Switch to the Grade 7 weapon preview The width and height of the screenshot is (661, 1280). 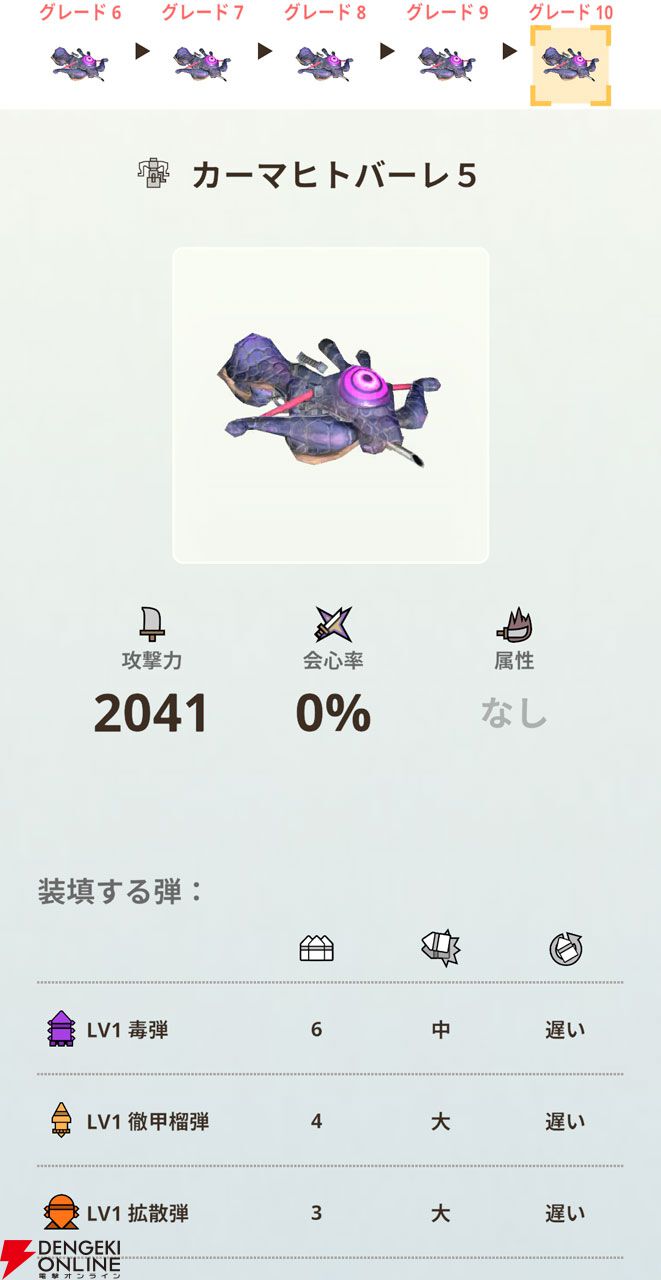(201, 63)
